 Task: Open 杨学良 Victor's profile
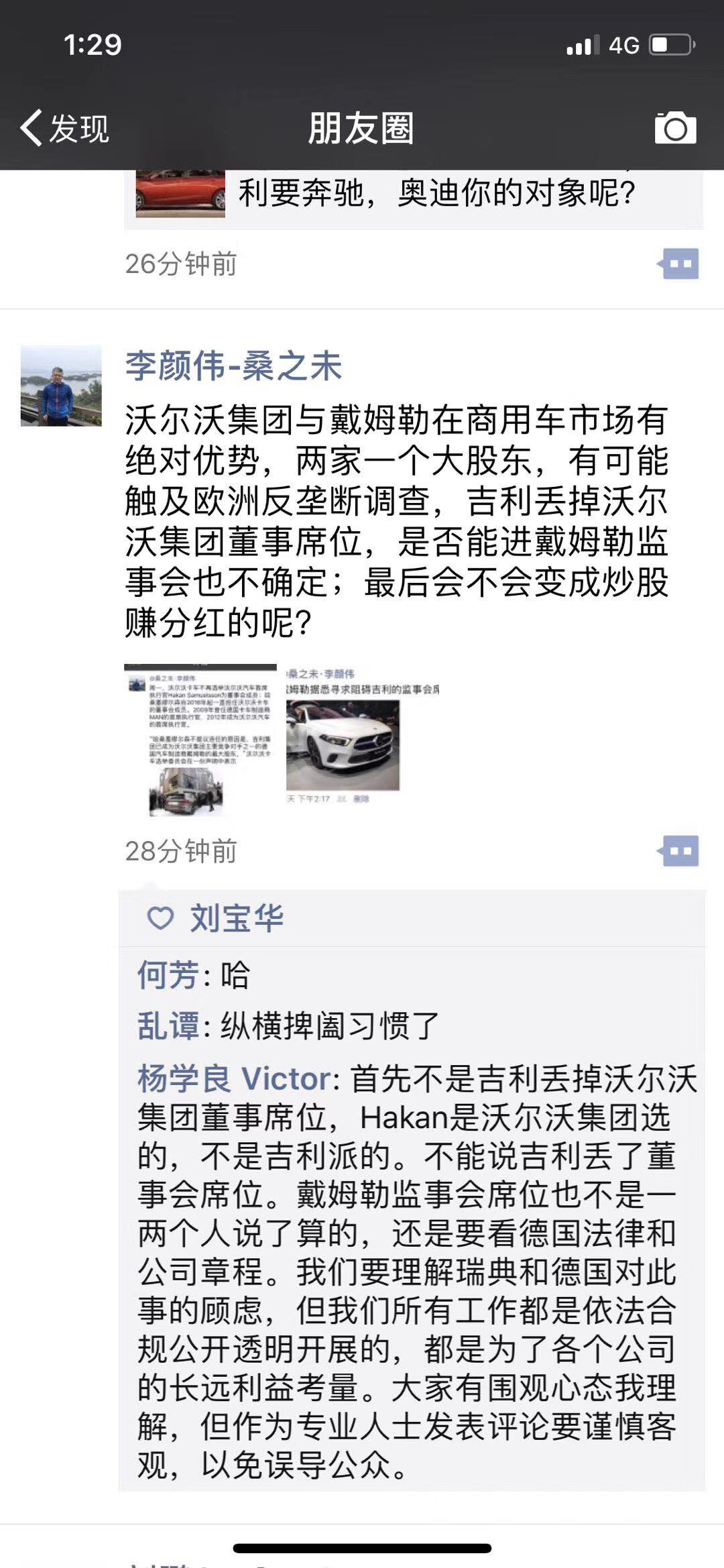click(x=234, y=1079)
